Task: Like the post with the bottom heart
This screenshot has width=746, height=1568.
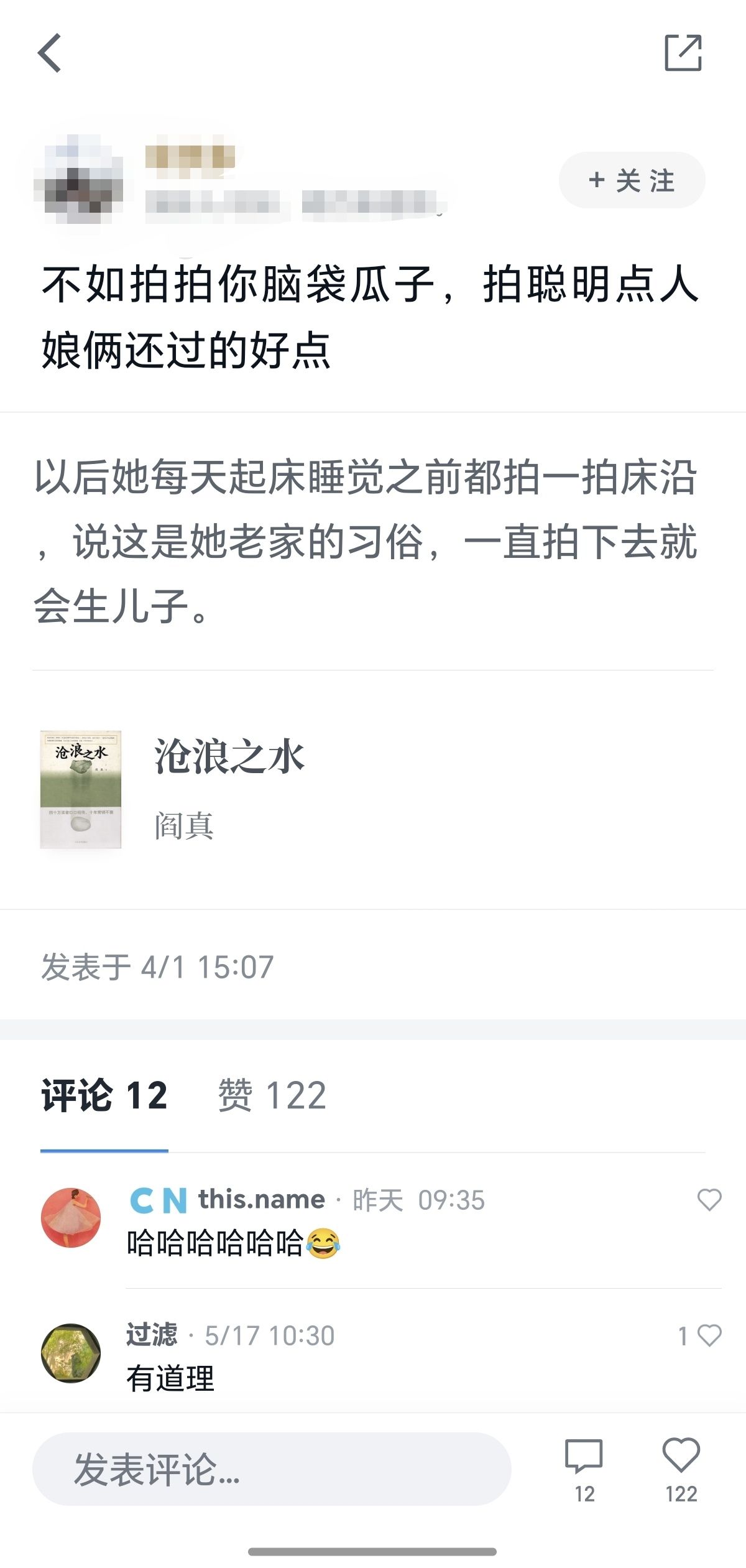Action: coord(681,1469)
